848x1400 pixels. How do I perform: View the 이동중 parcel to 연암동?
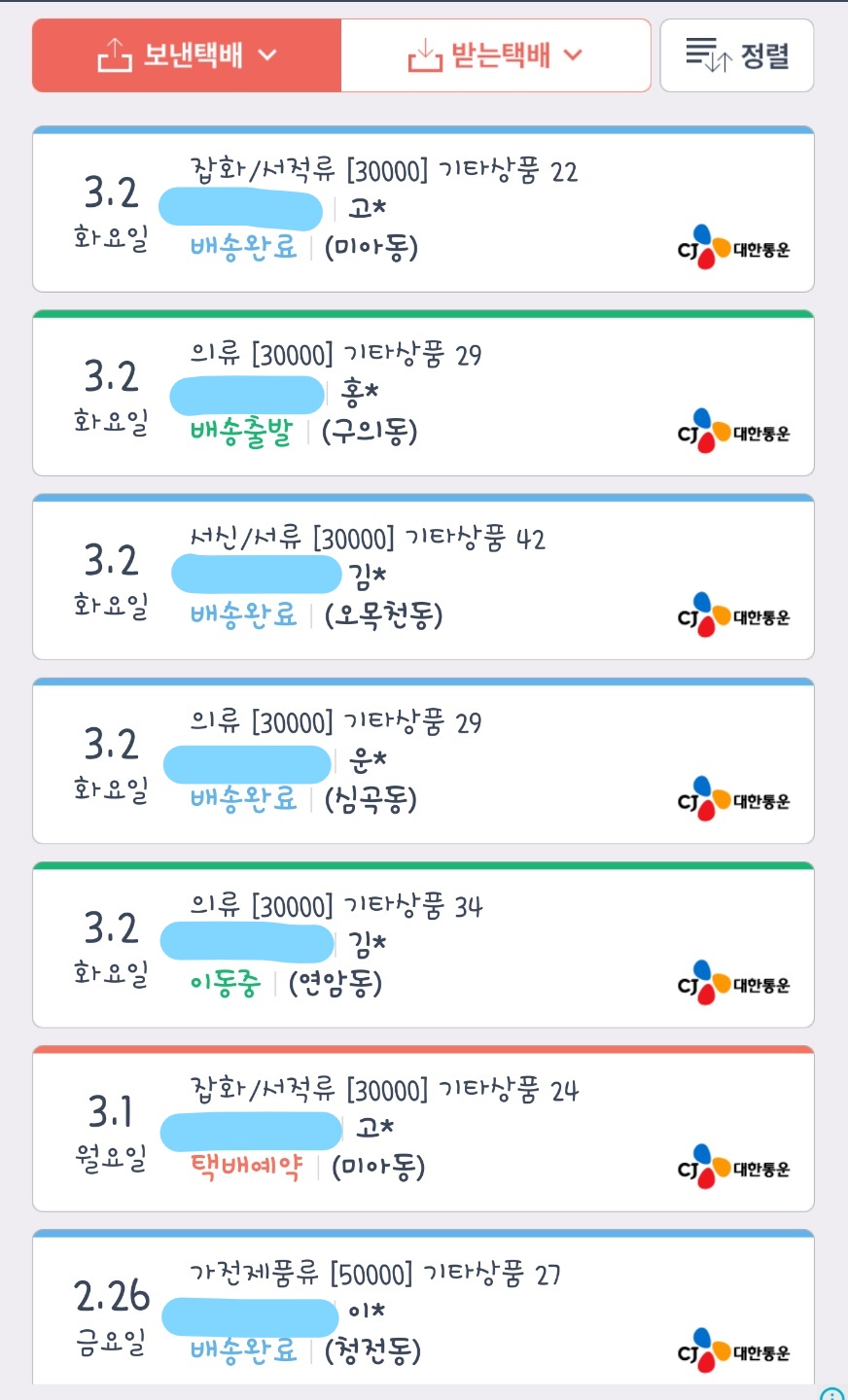[423, 945]
